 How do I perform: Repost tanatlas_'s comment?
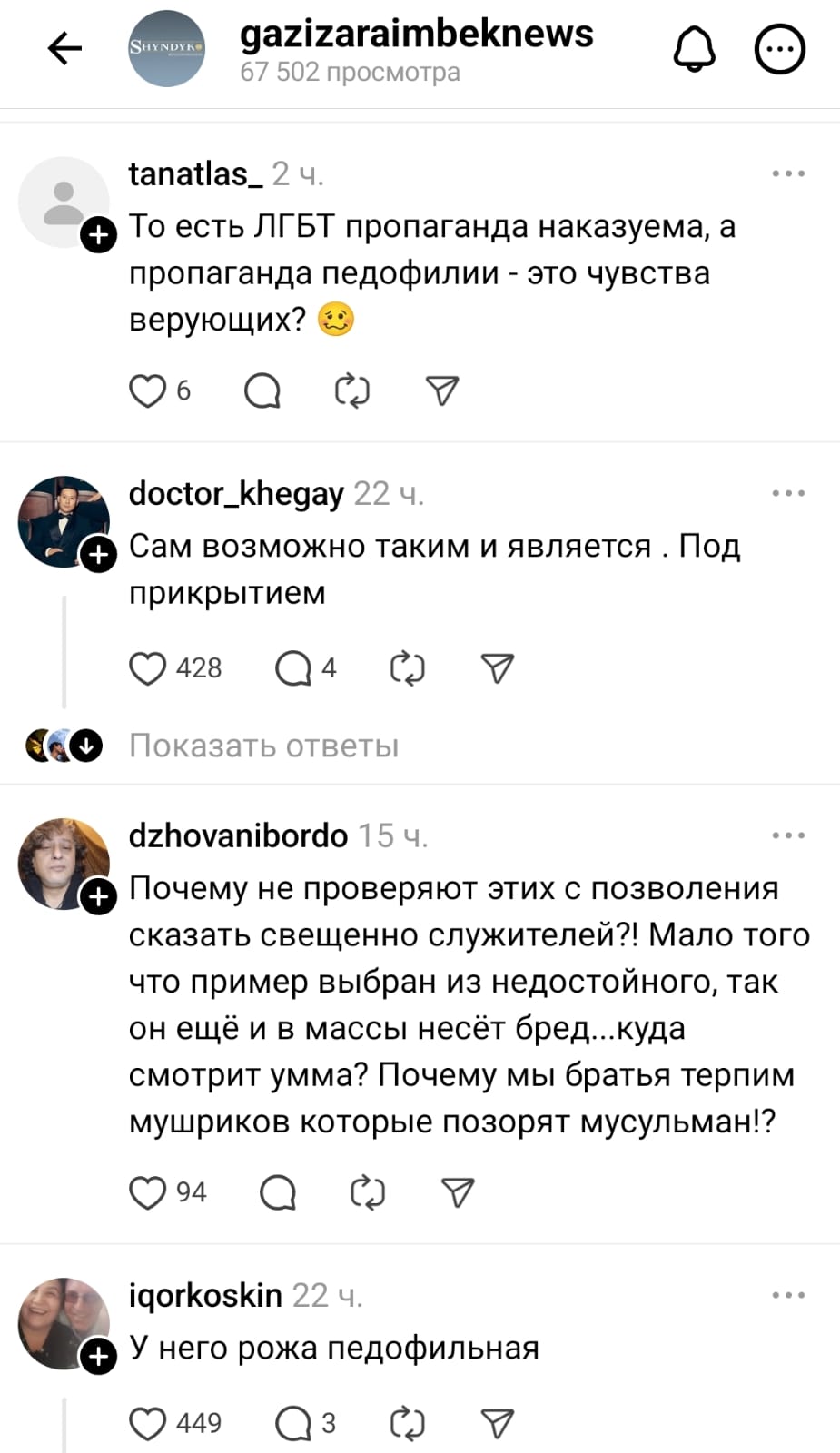[x=352, y=391]
